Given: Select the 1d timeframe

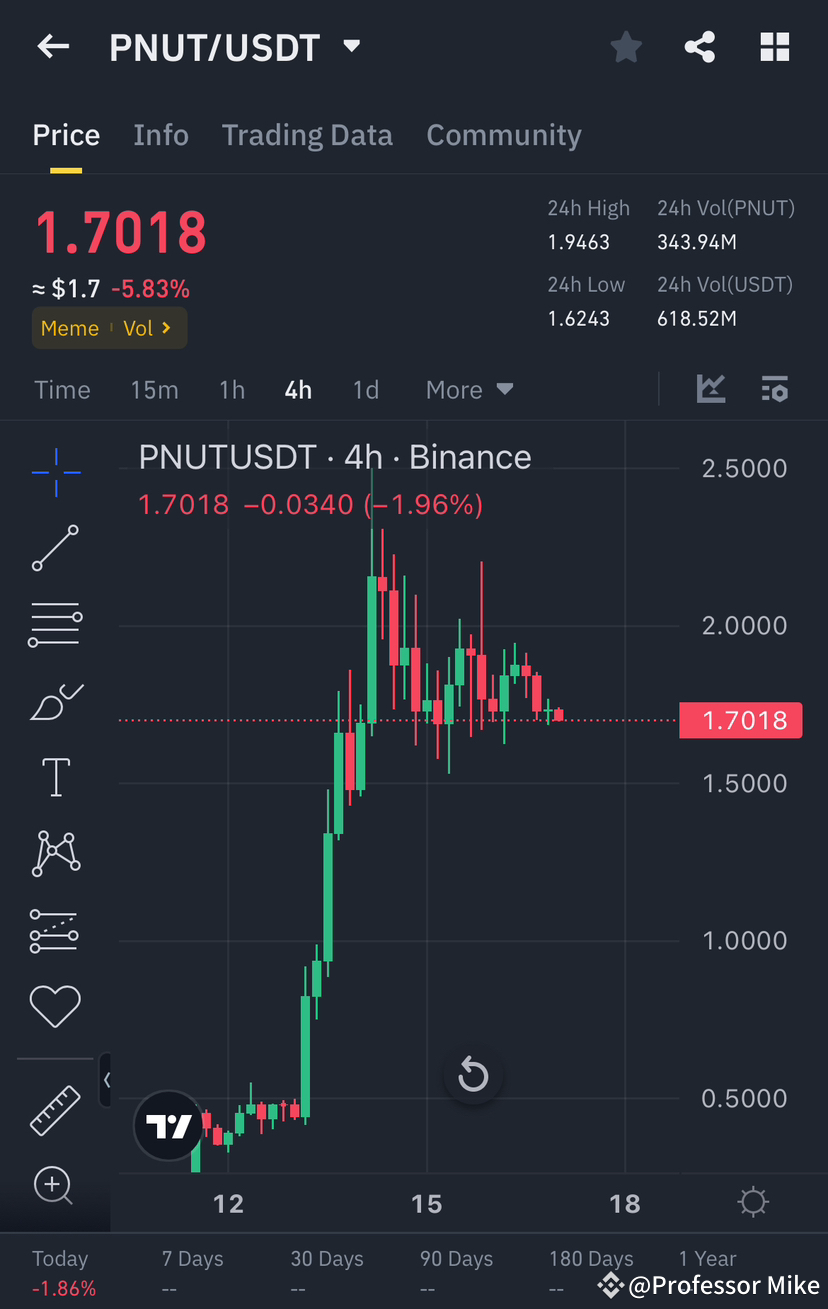Looking at the screenshot, I should [x=366, y=389].
